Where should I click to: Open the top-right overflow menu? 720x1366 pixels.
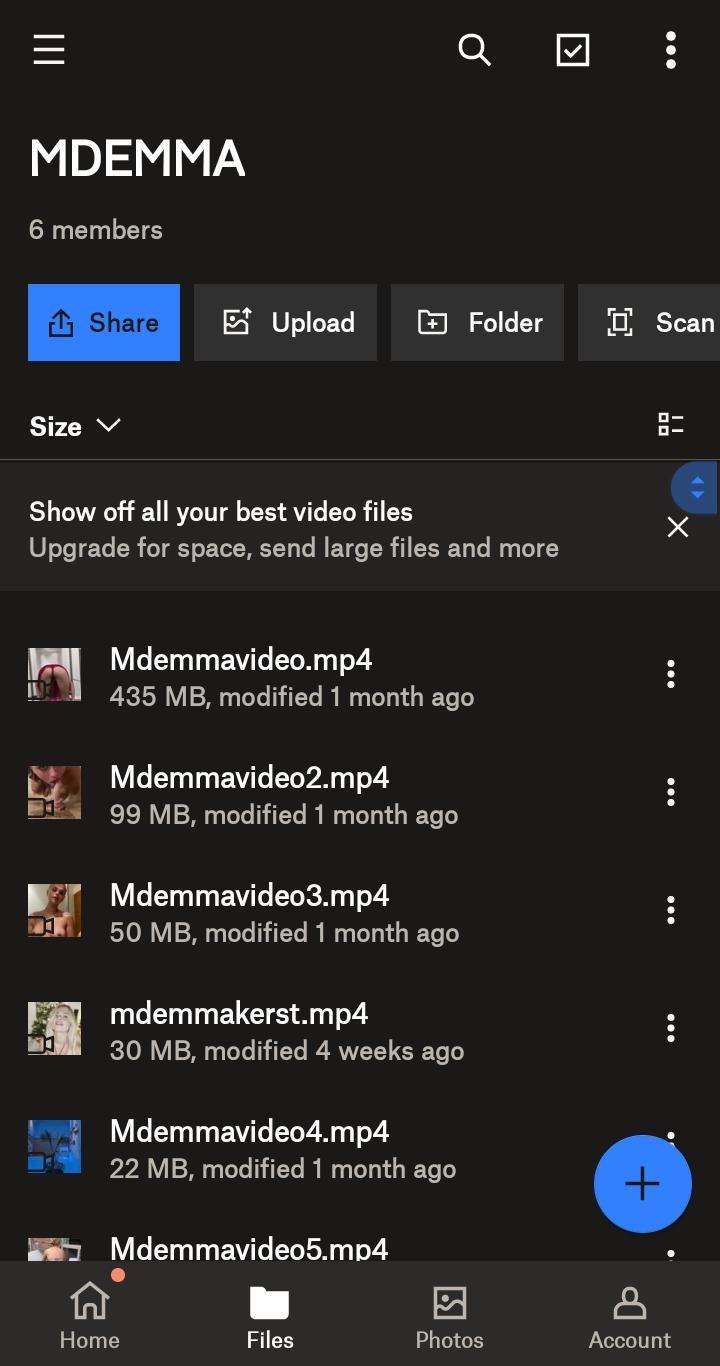click(669, 50)
